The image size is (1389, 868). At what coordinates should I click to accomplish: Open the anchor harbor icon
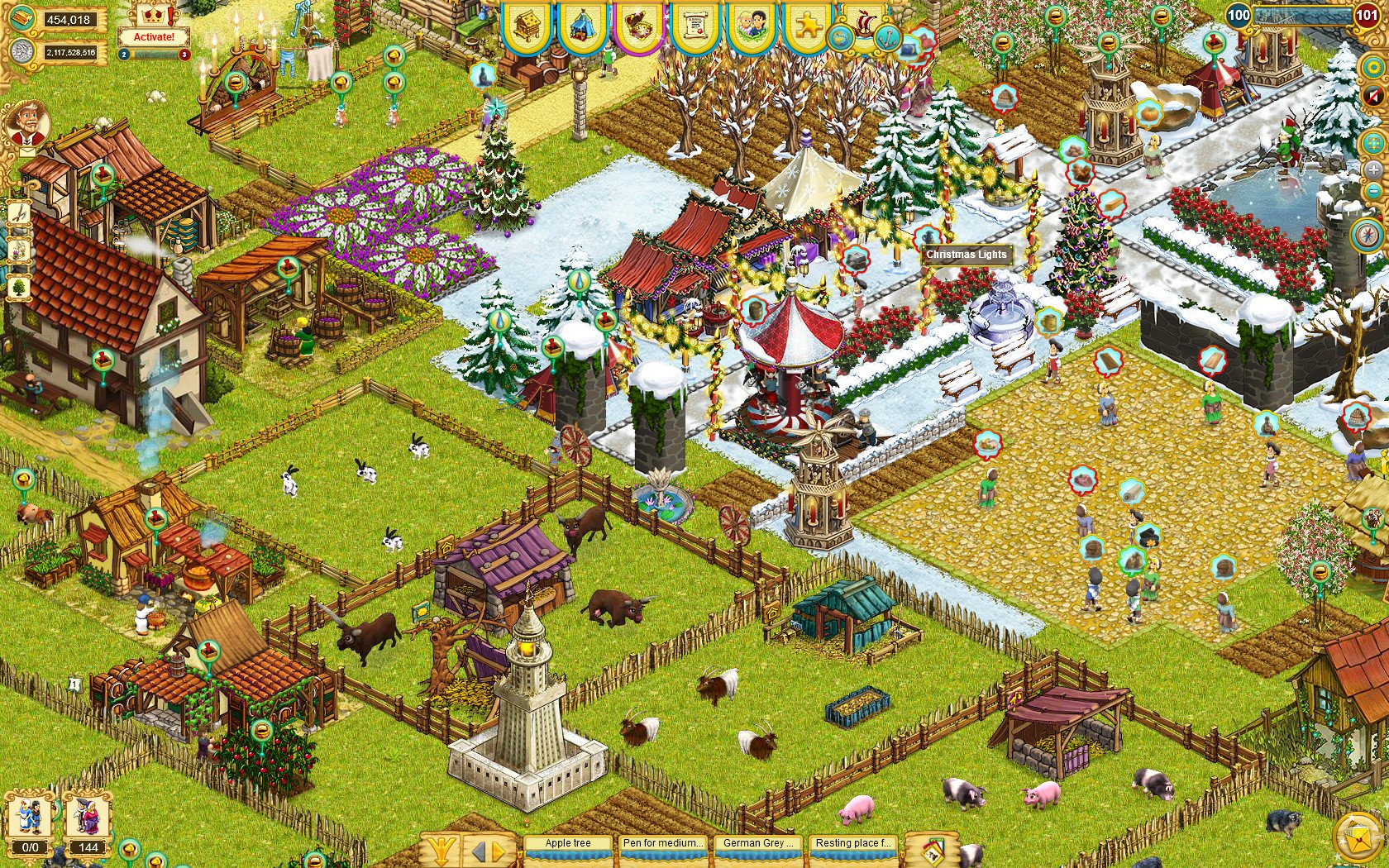coord(888,37)
